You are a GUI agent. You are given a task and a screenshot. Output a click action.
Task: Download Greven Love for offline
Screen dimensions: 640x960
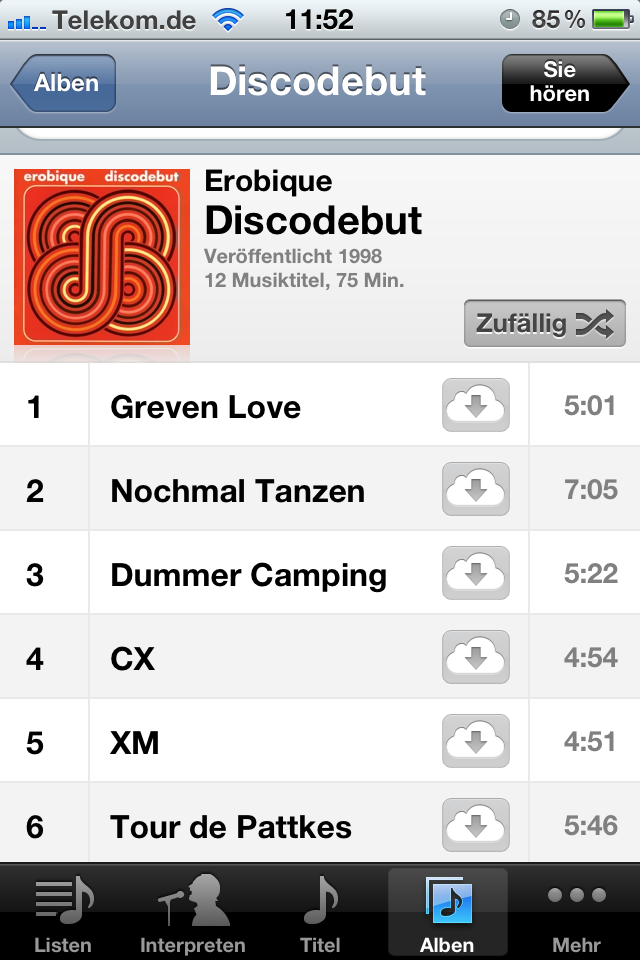point(476,405)
